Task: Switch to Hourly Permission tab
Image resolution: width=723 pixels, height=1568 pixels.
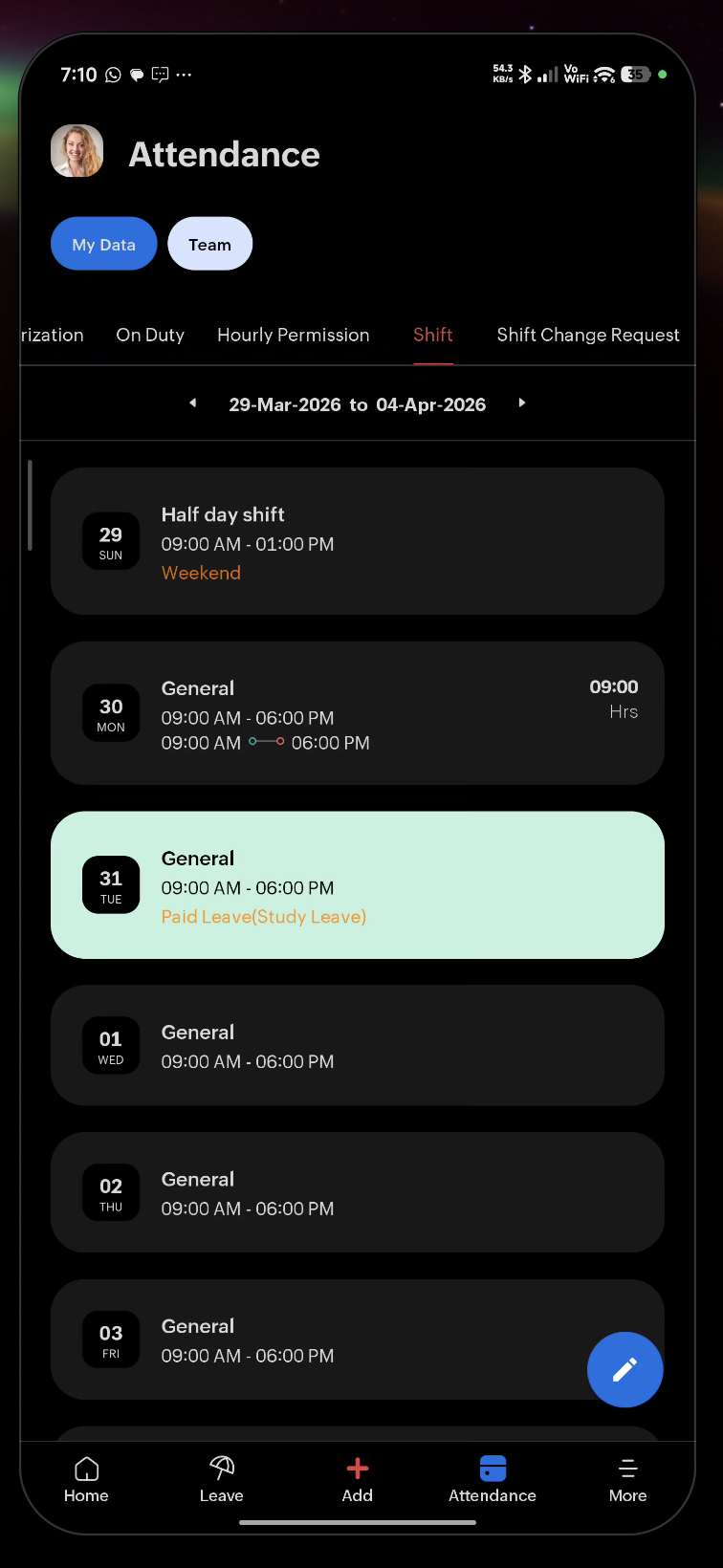Action: (293, 335)
